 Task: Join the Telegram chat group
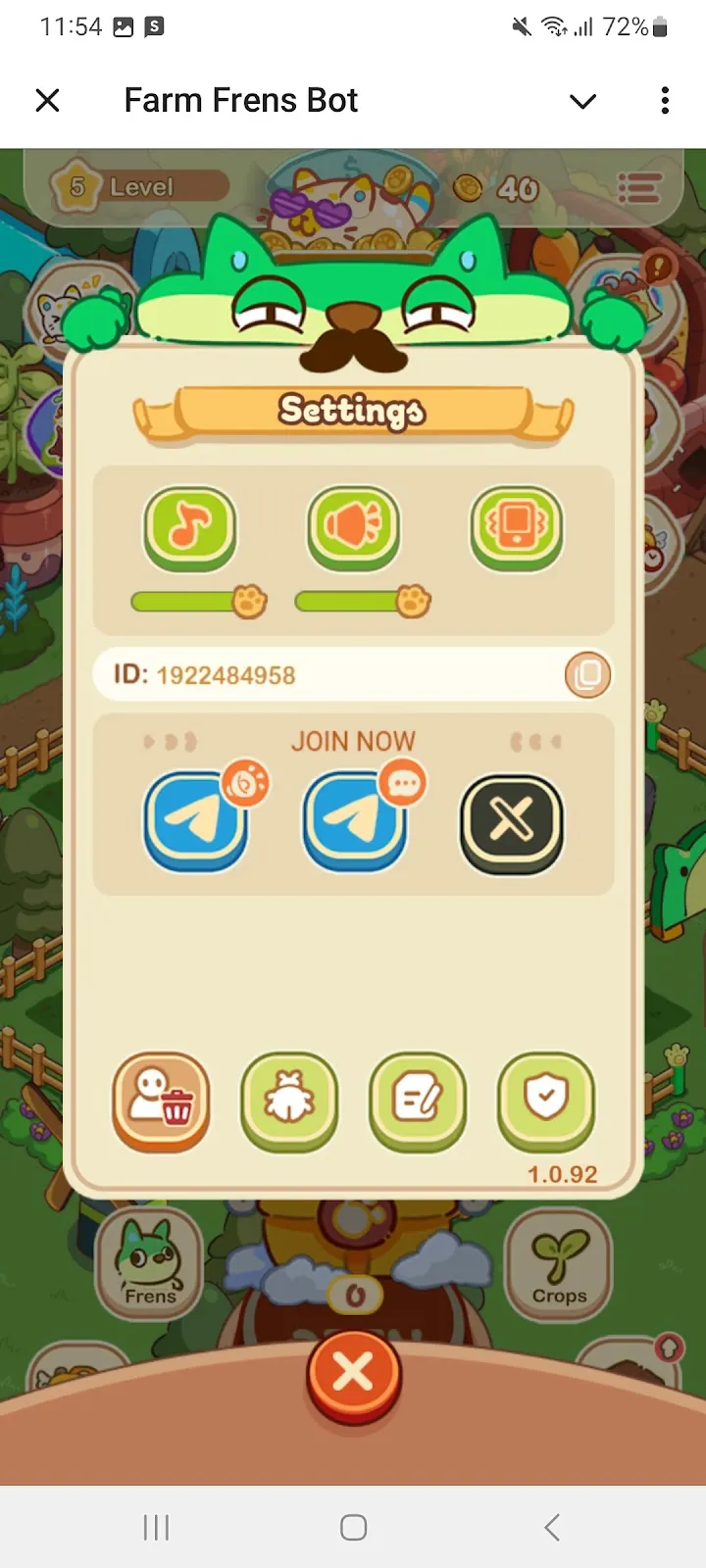354,821
